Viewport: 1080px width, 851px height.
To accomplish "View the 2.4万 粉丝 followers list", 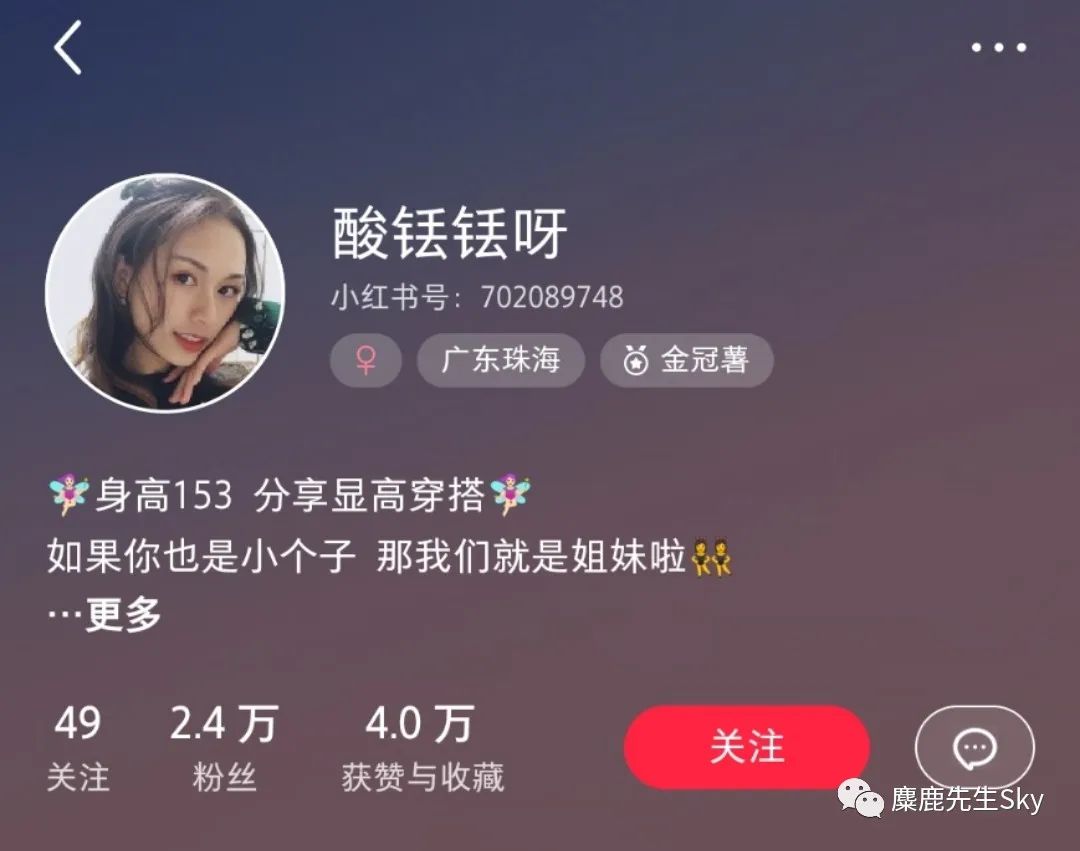I will pyautogui.click(x=223, y=748).
